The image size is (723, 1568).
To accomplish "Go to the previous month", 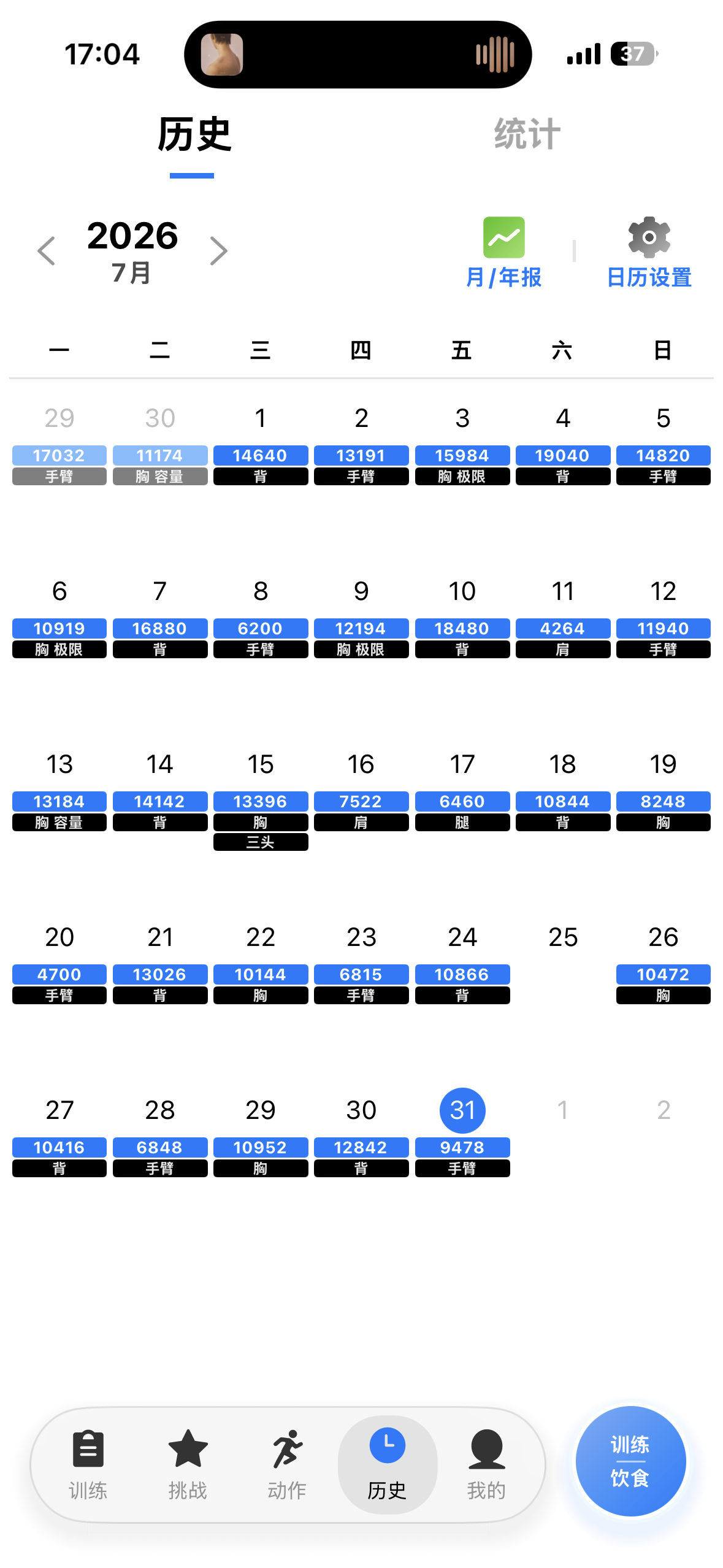I will [47, 251].
